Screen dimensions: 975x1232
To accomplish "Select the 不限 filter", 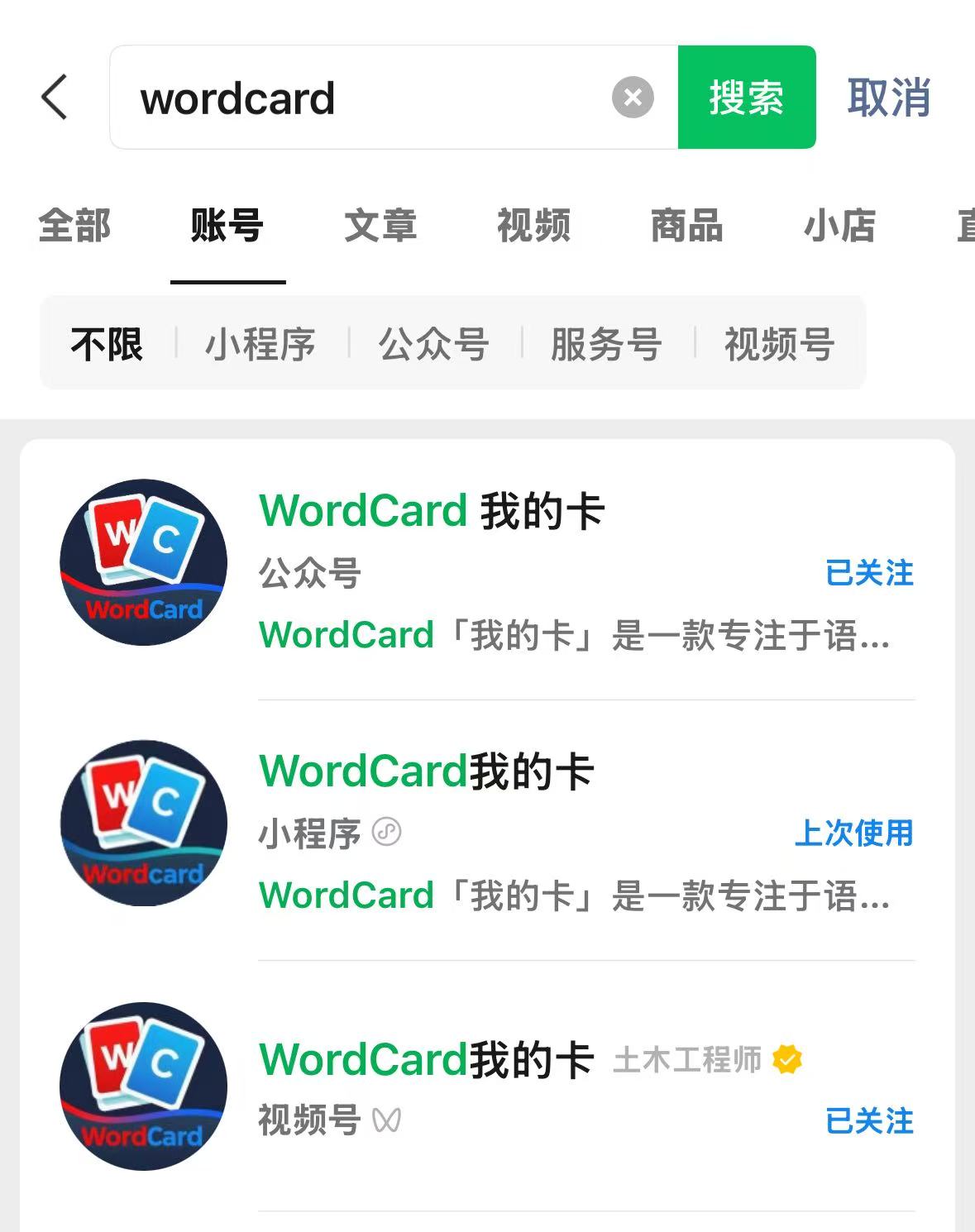I will [107, 344].
